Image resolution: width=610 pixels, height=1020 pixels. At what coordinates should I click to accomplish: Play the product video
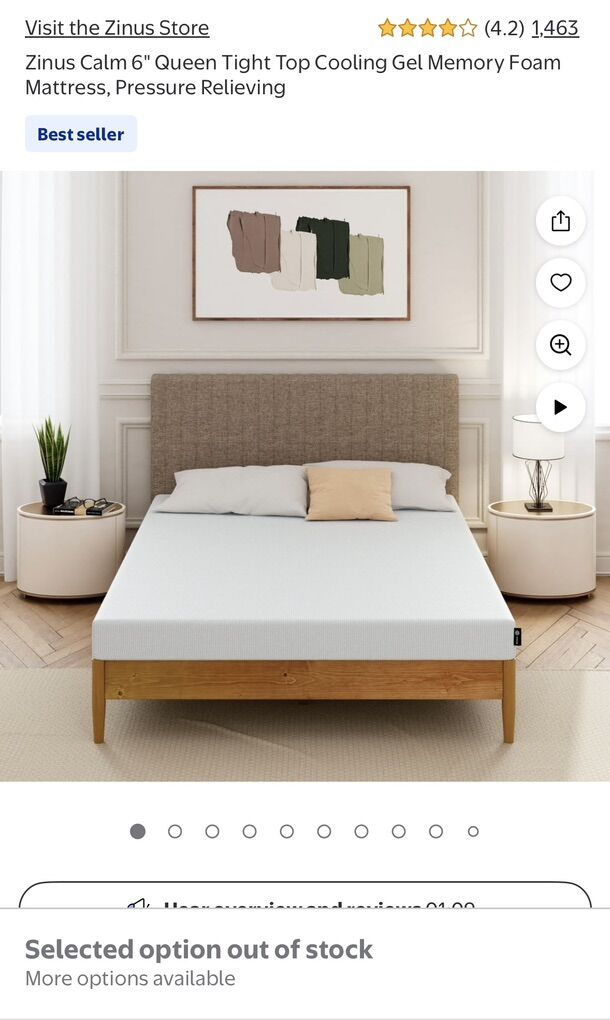tap(560, 407)
